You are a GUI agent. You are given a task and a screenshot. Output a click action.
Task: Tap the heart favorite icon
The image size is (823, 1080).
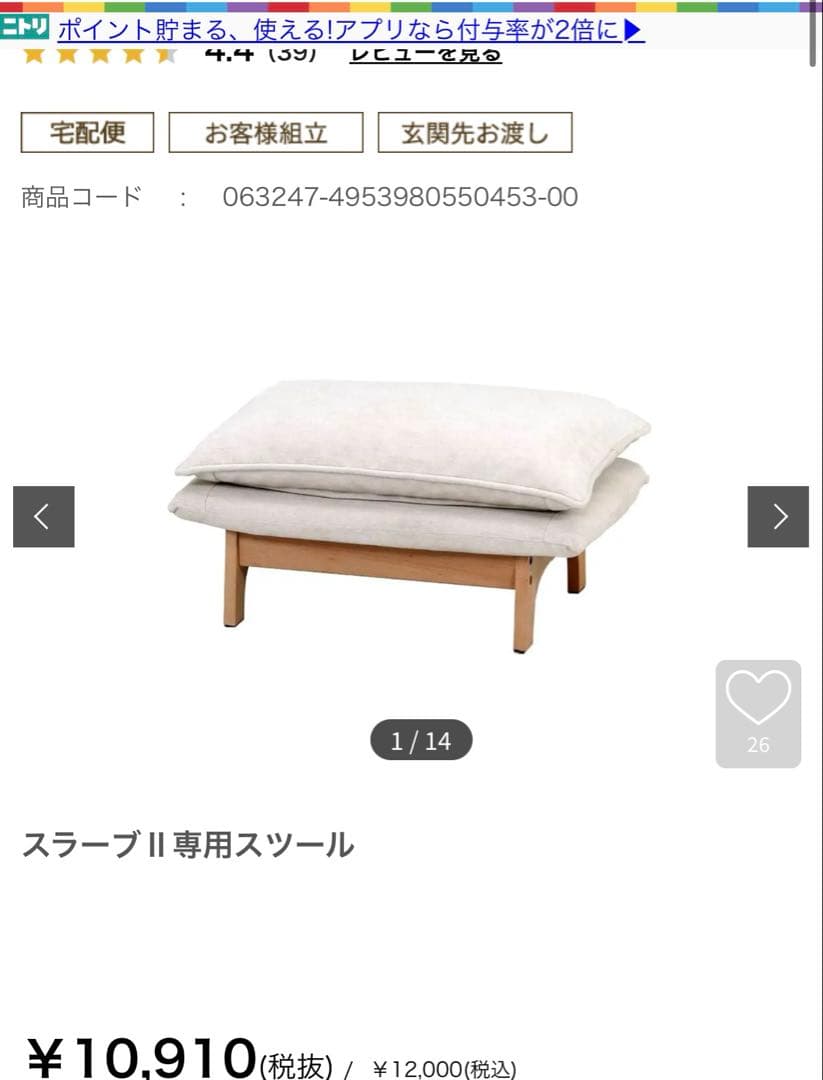[758, 700]
